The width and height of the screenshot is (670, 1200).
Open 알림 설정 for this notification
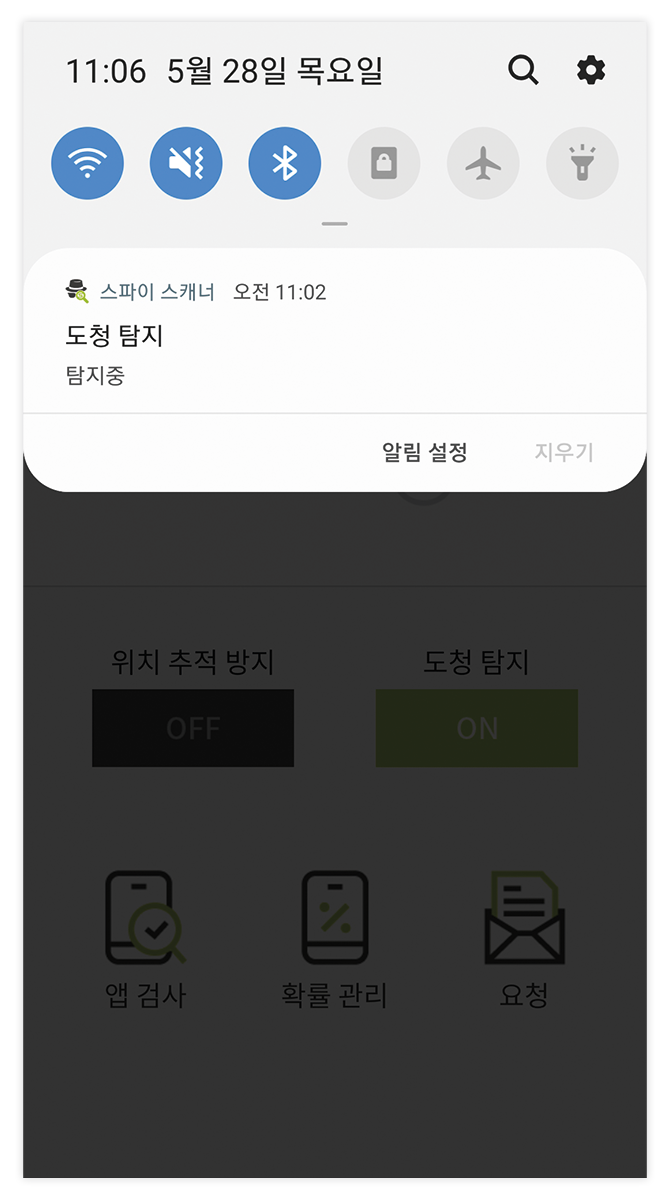tap(425, 452)
